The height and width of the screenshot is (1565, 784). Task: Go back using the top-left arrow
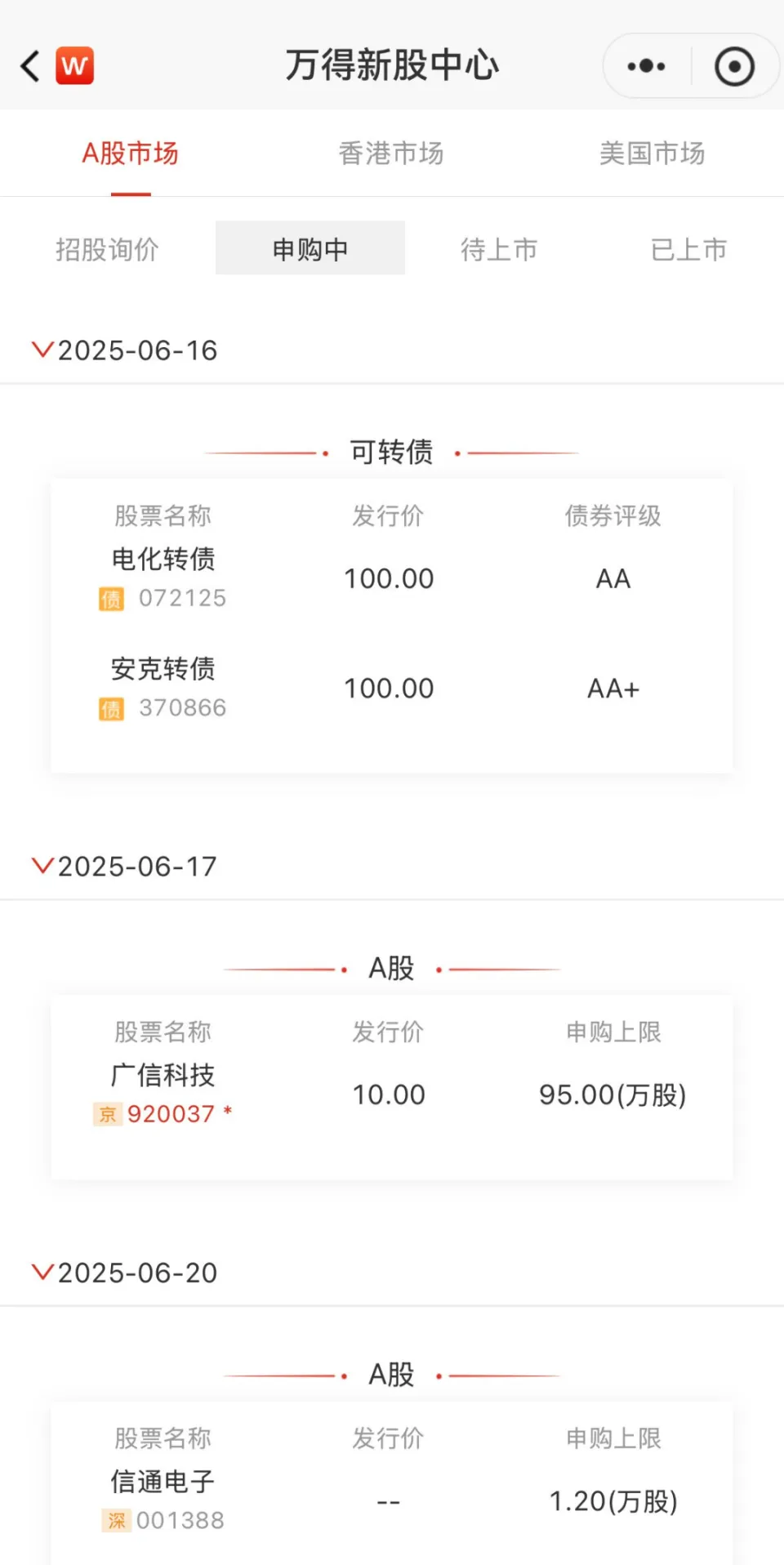tap(31, 66)
